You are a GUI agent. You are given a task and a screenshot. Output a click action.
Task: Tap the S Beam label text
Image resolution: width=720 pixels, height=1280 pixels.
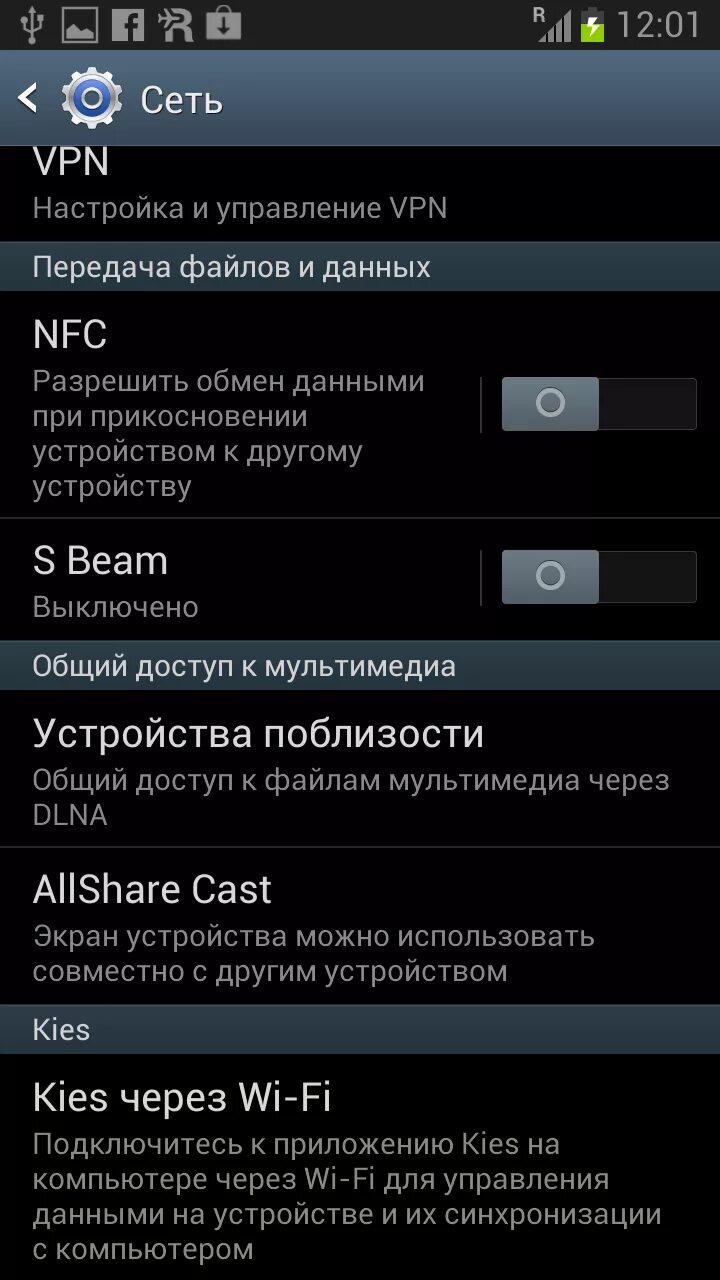(100, 560)
